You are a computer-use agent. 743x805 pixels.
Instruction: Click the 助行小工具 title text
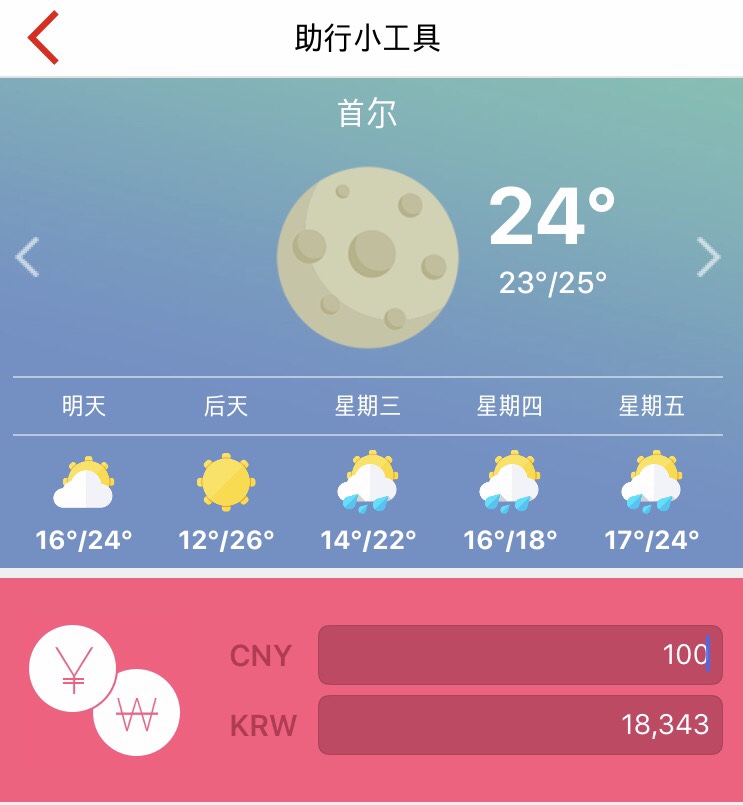(x=371, y=37)
